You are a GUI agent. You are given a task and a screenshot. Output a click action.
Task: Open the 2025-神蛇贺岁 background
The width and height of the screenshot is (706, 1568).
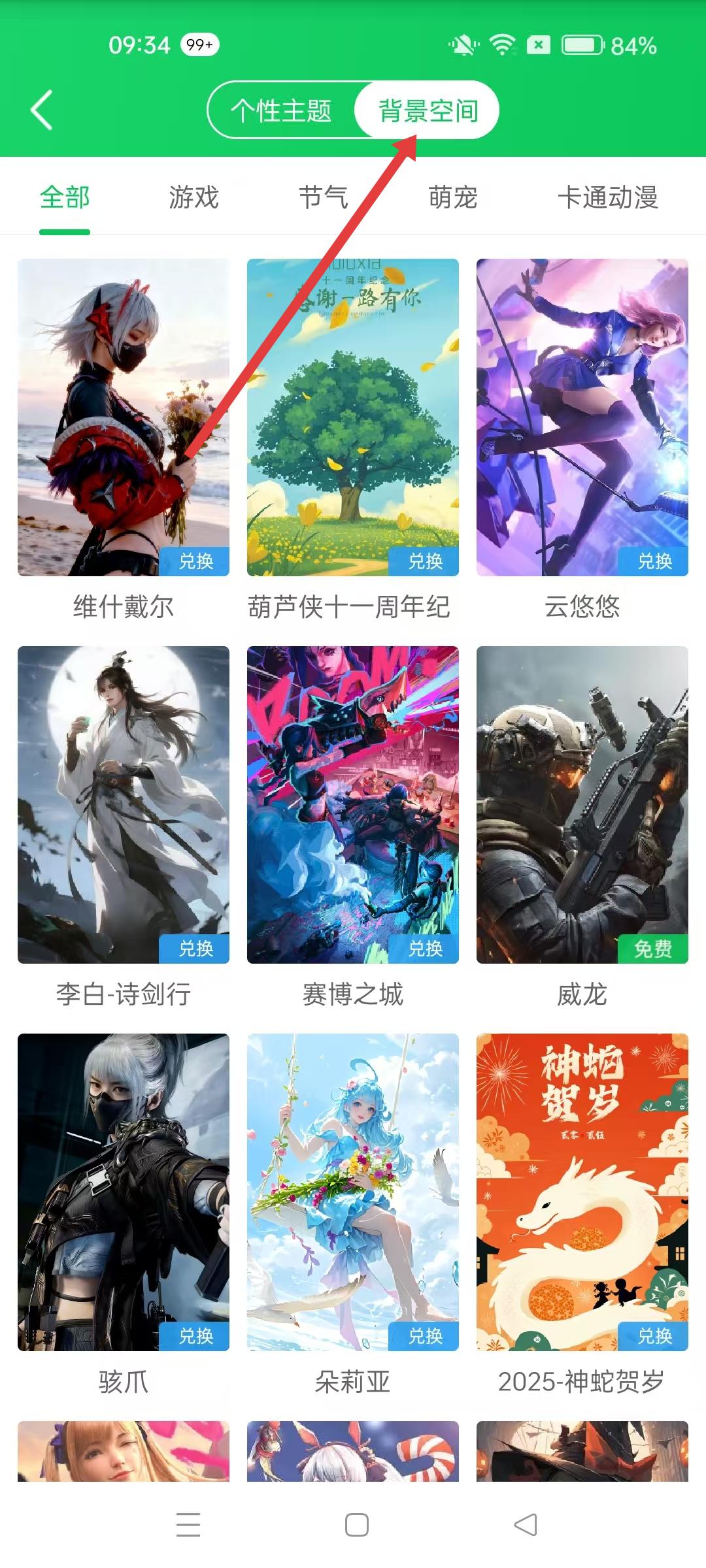click(x=582, y=1192)
